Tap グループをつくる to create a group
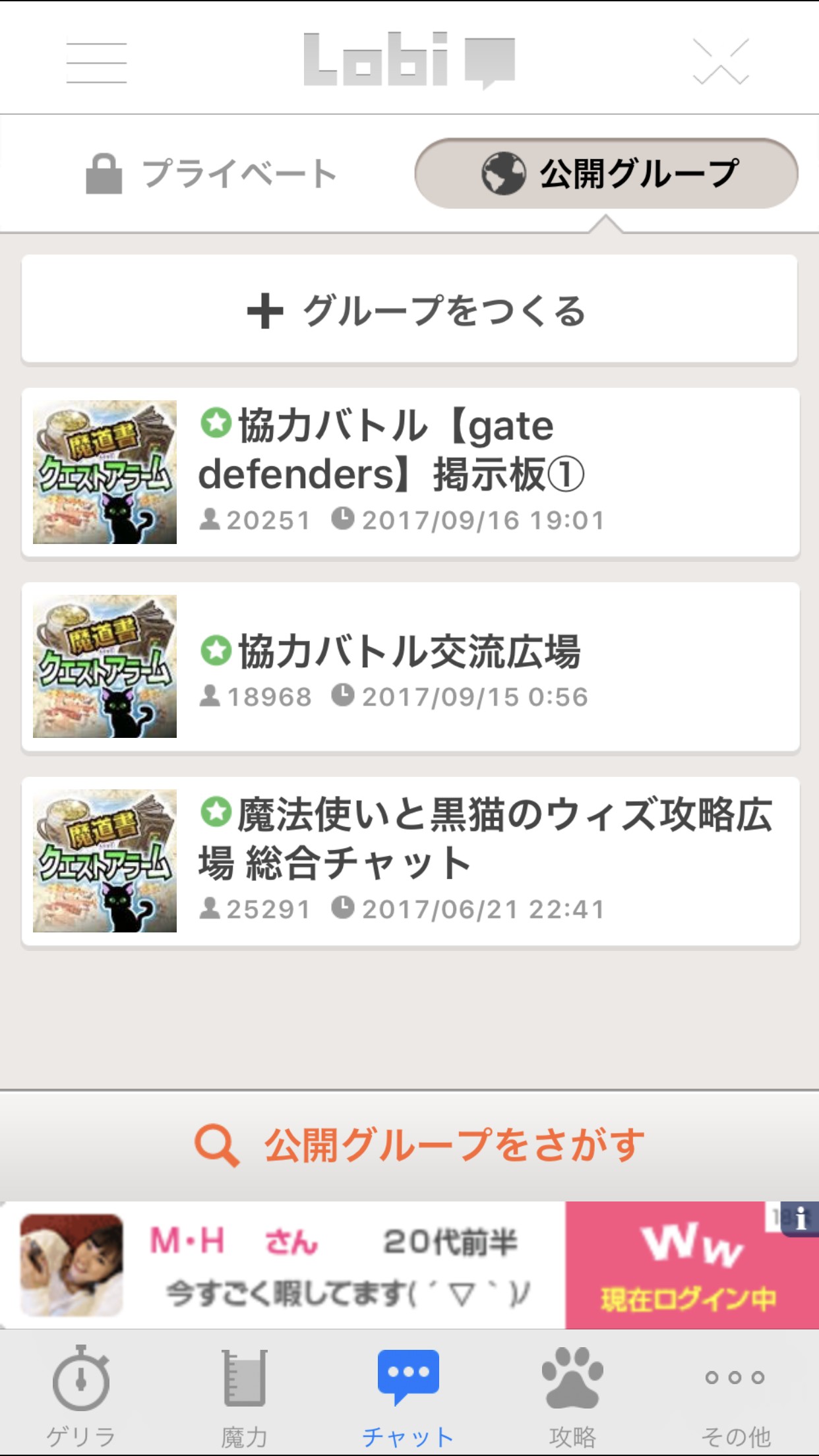 (x=409, y=311)
